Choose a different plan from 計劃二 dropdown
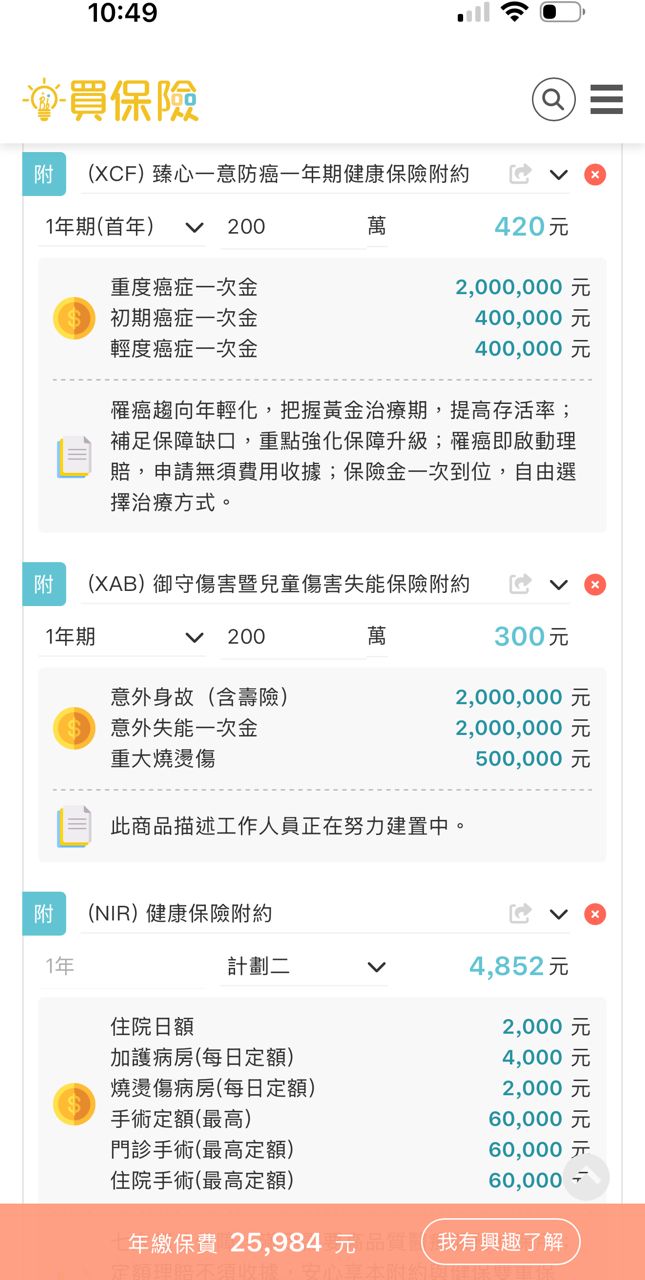645x1280 pixels. 305,966
